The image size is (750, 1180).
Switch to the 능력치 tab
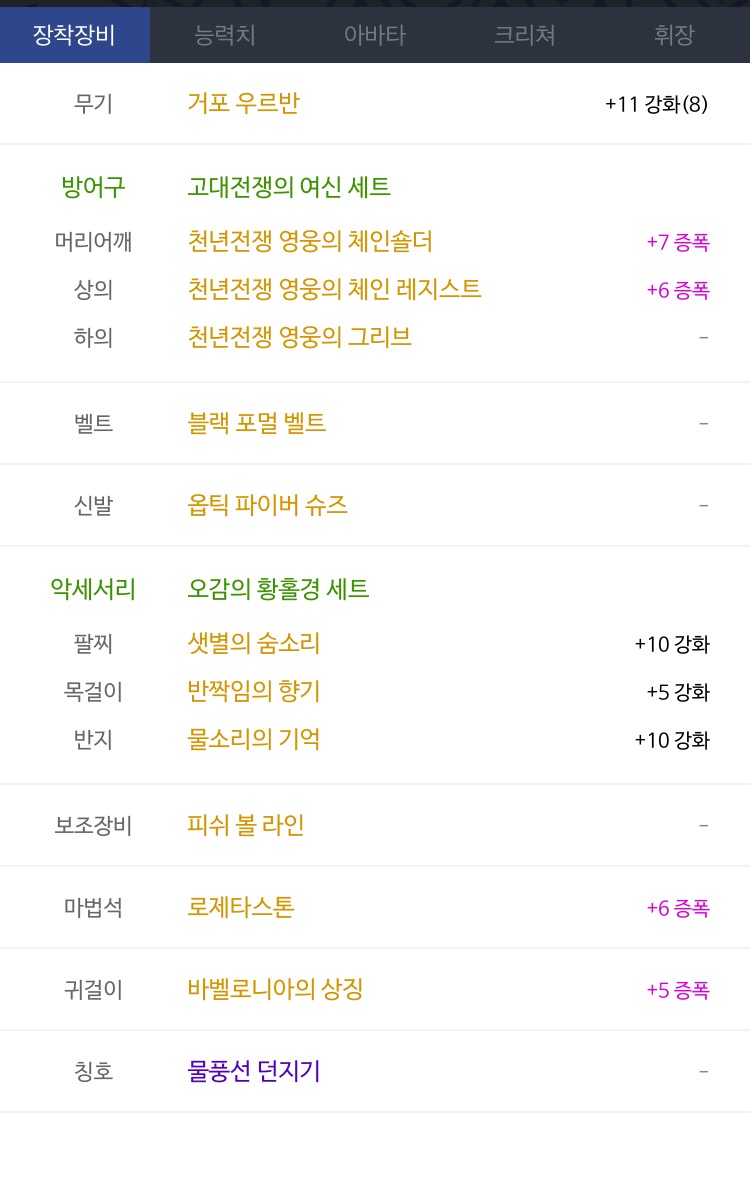tap(225, 35)
